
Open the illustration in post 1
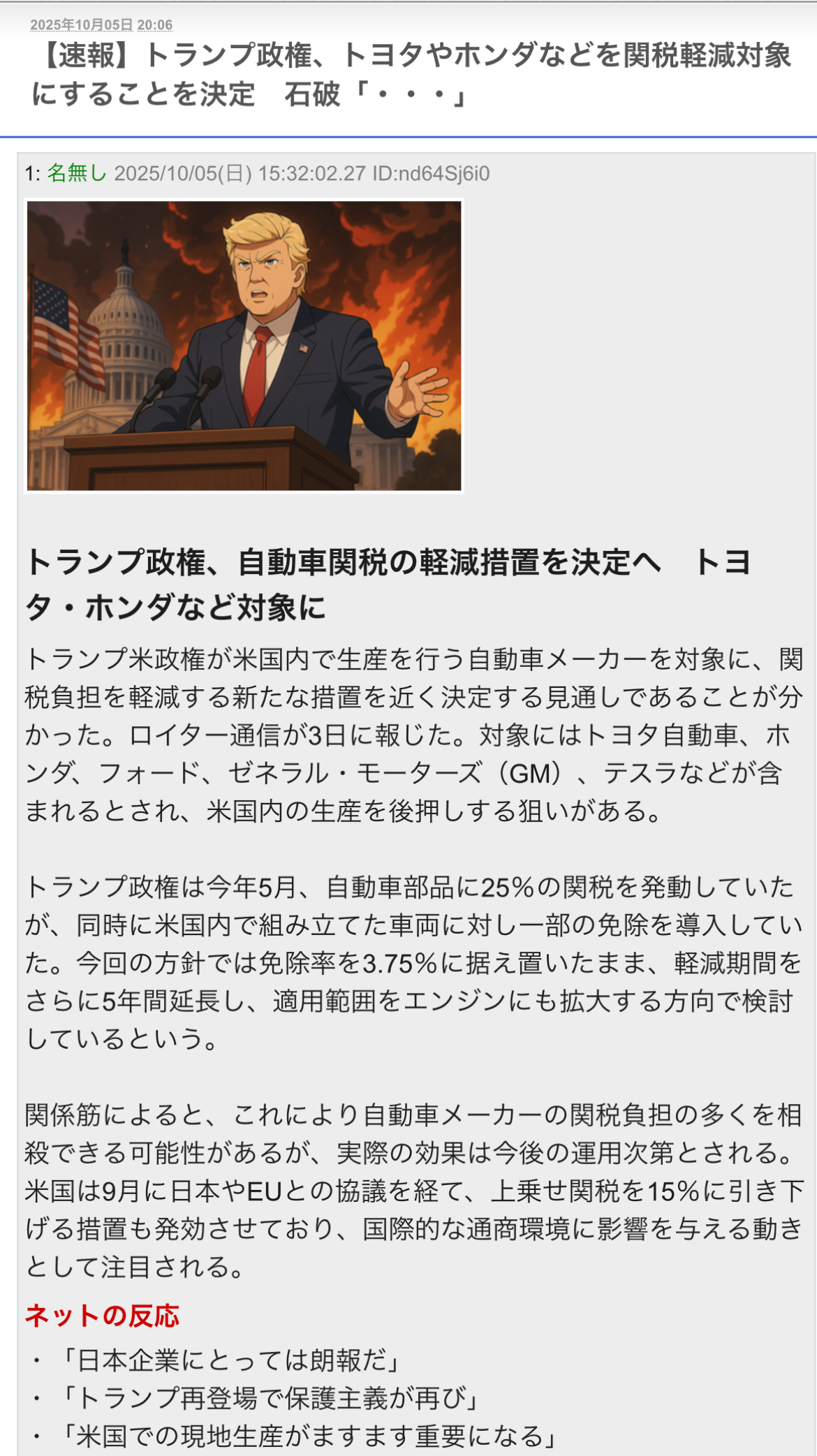(244, 346)
